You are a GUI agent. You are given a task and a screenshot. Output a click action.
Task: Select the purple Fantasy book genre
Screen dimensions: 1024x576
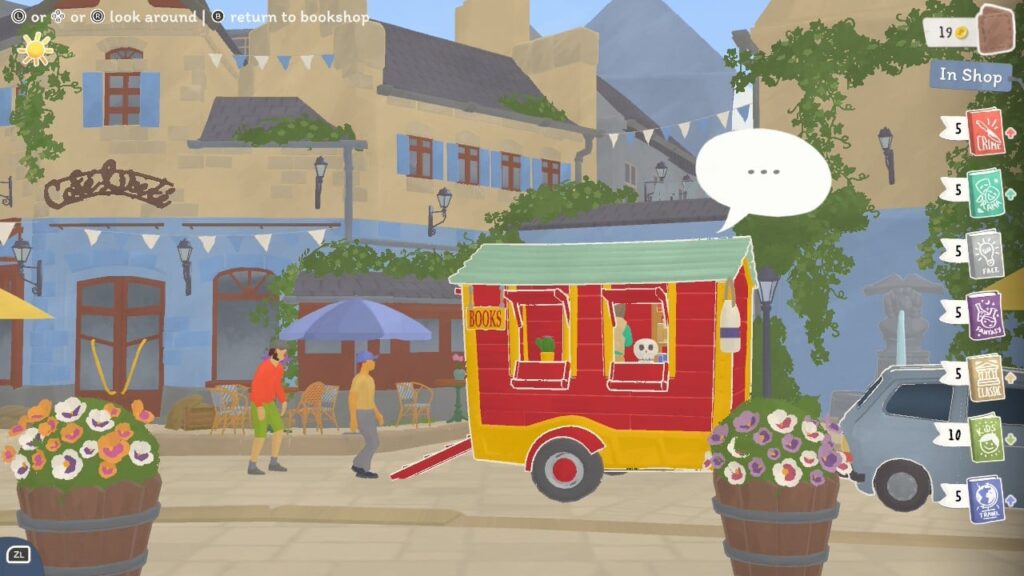tap(984, 316)
